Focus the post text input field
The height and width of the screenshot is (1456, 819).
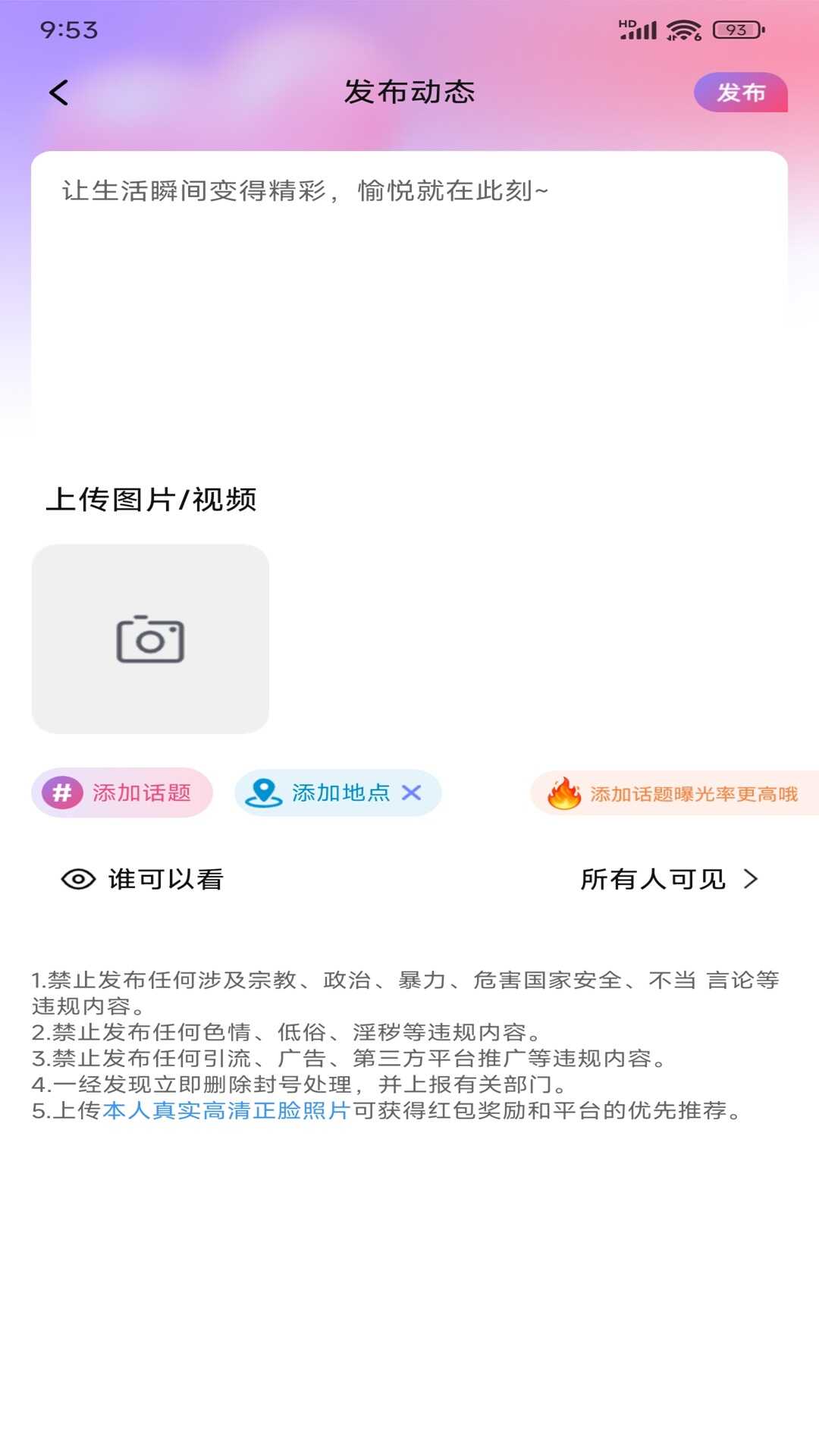409,288
